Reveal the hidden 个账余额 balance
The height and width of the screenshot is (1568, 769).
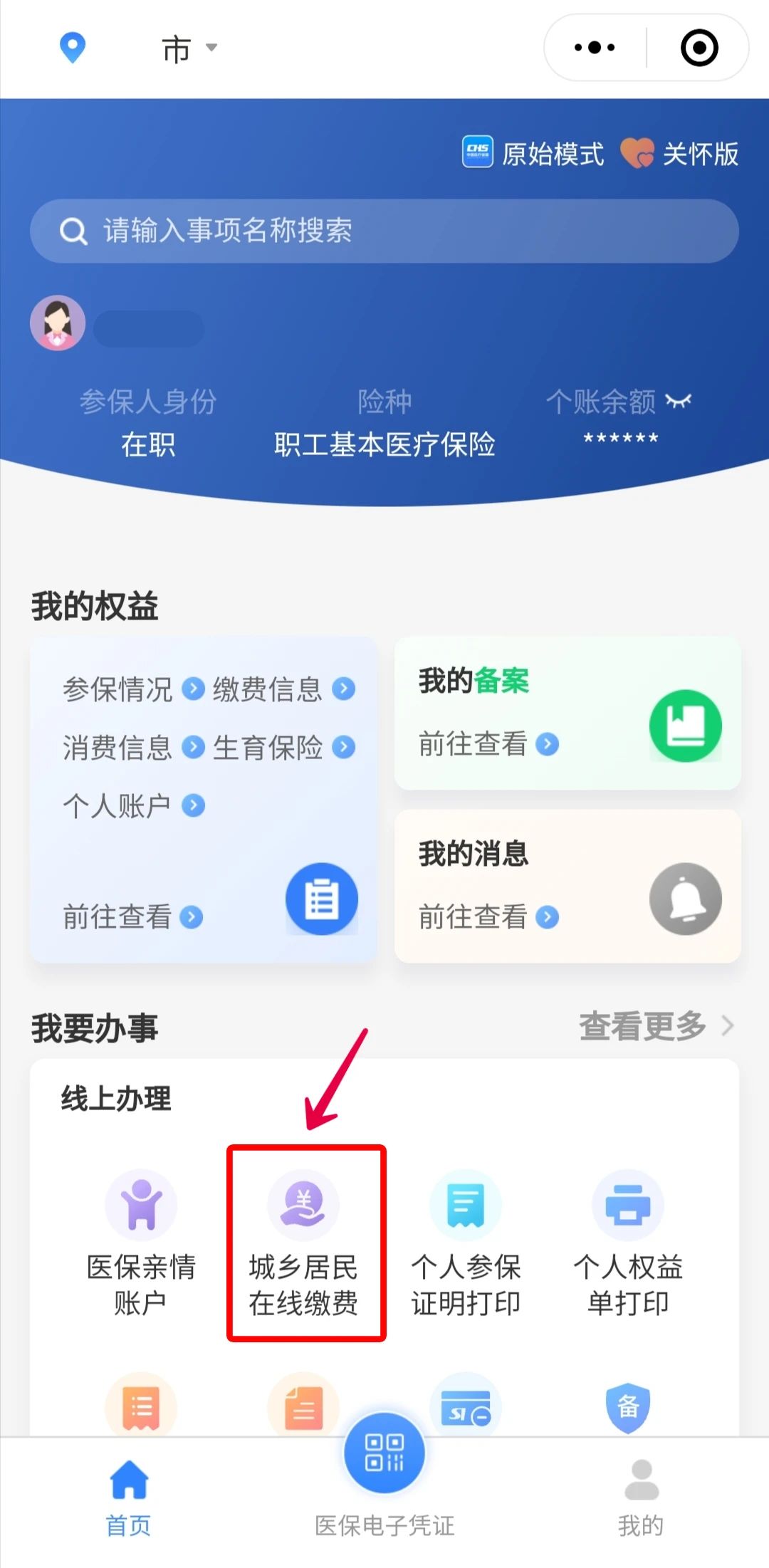[679, 402]
